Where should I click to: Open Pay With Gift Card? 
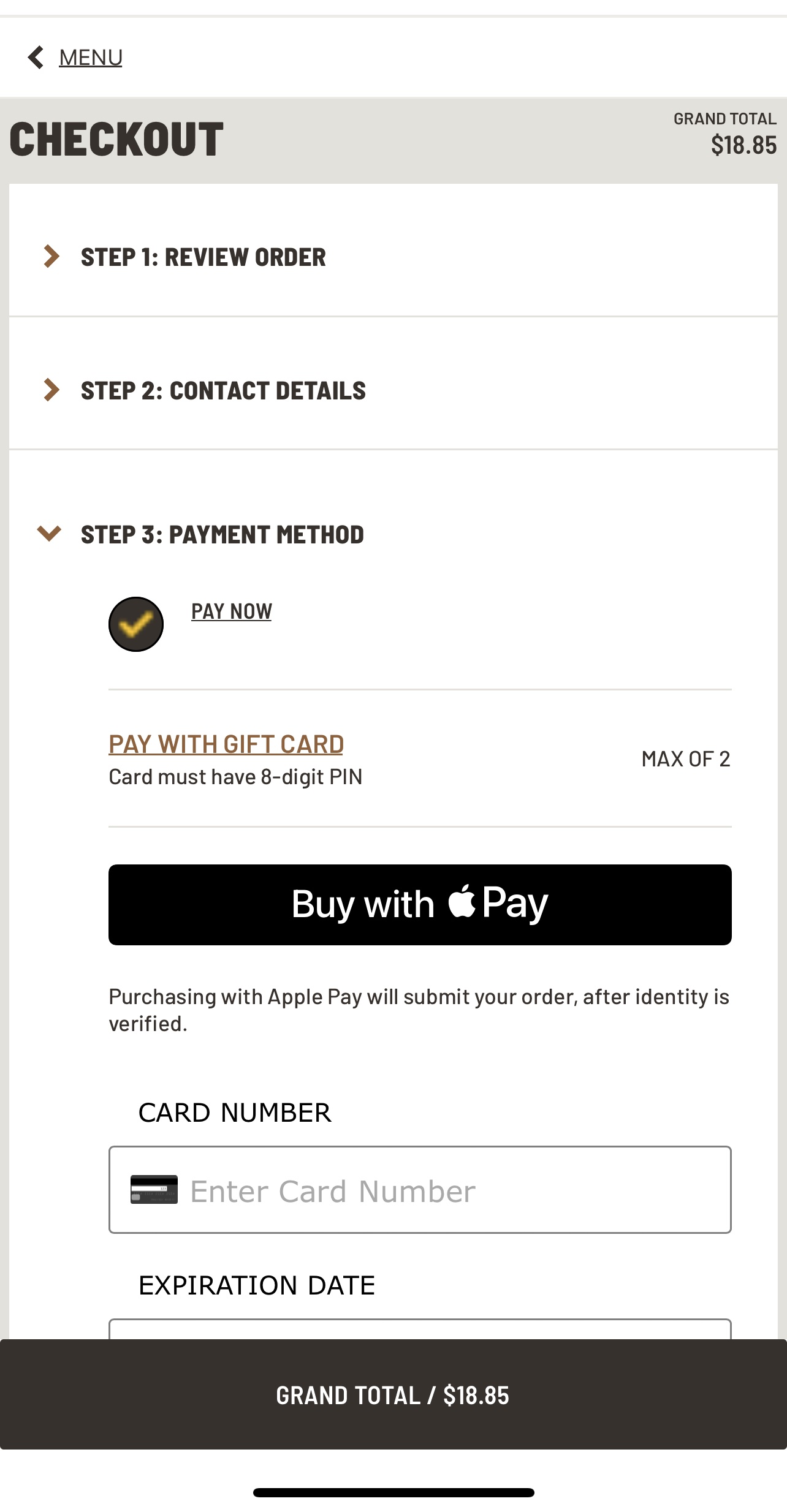click(x=226, y=744)
